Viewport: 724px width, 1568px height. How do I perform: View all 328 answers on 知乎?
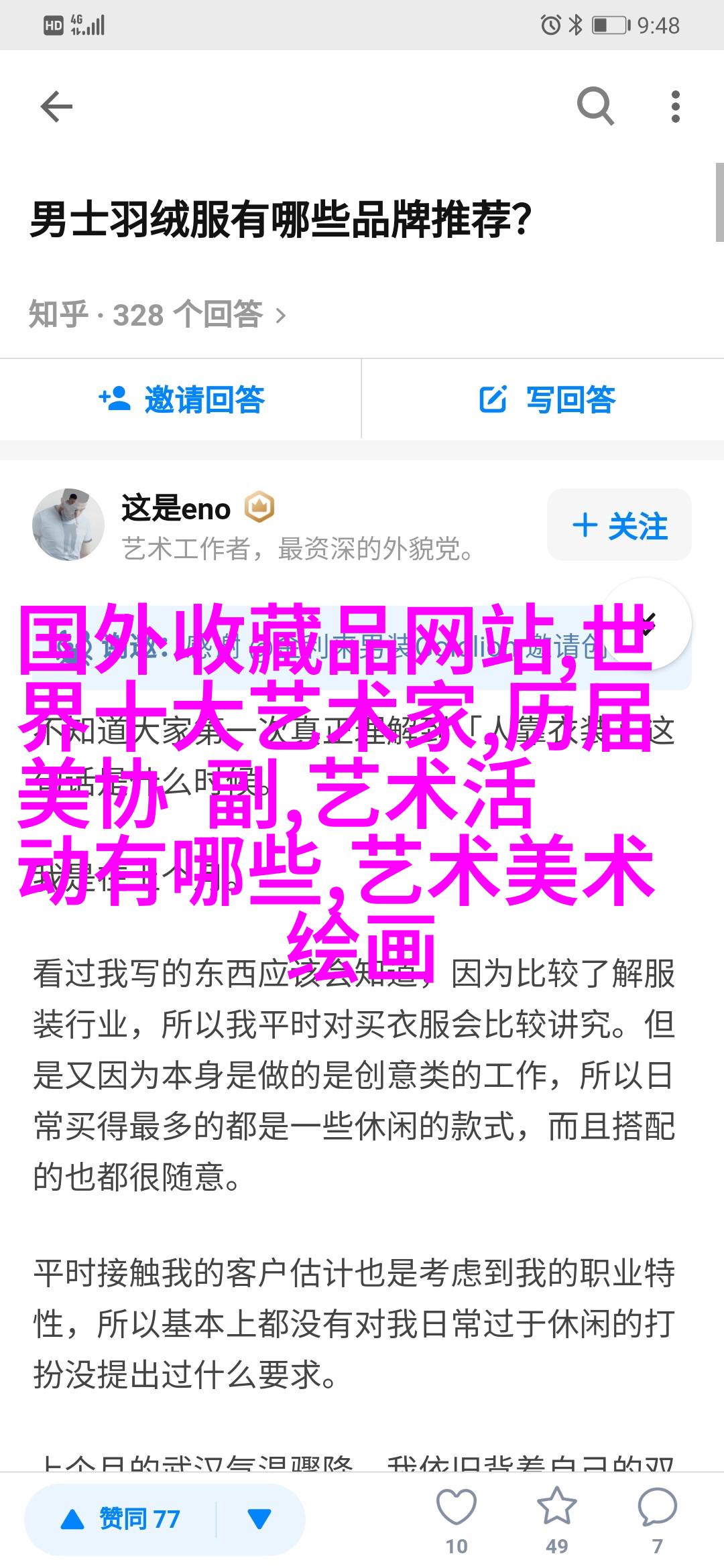[158, 314]
